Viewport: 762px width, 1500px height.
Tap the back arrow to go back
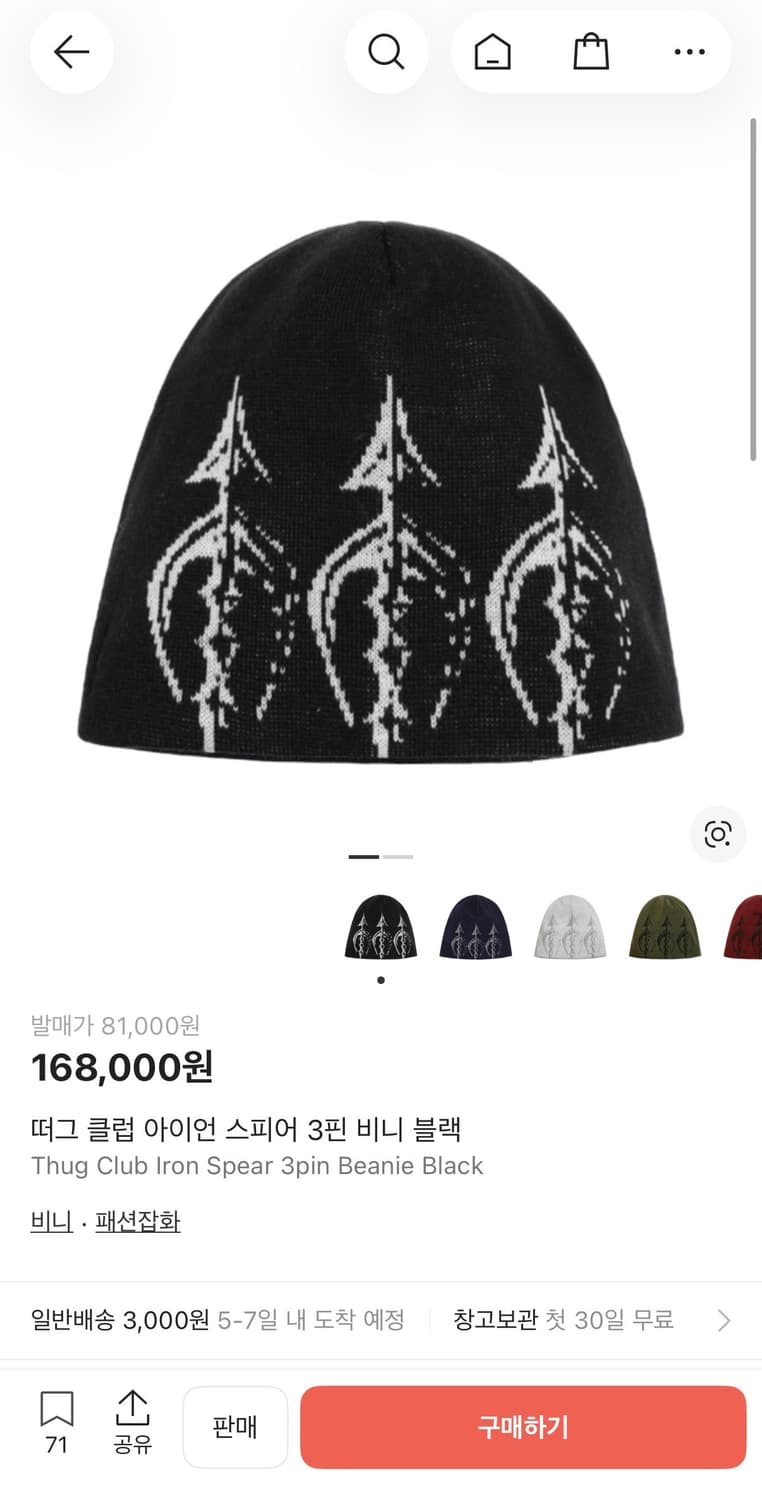pyautogui.click(x=71, y=51)
